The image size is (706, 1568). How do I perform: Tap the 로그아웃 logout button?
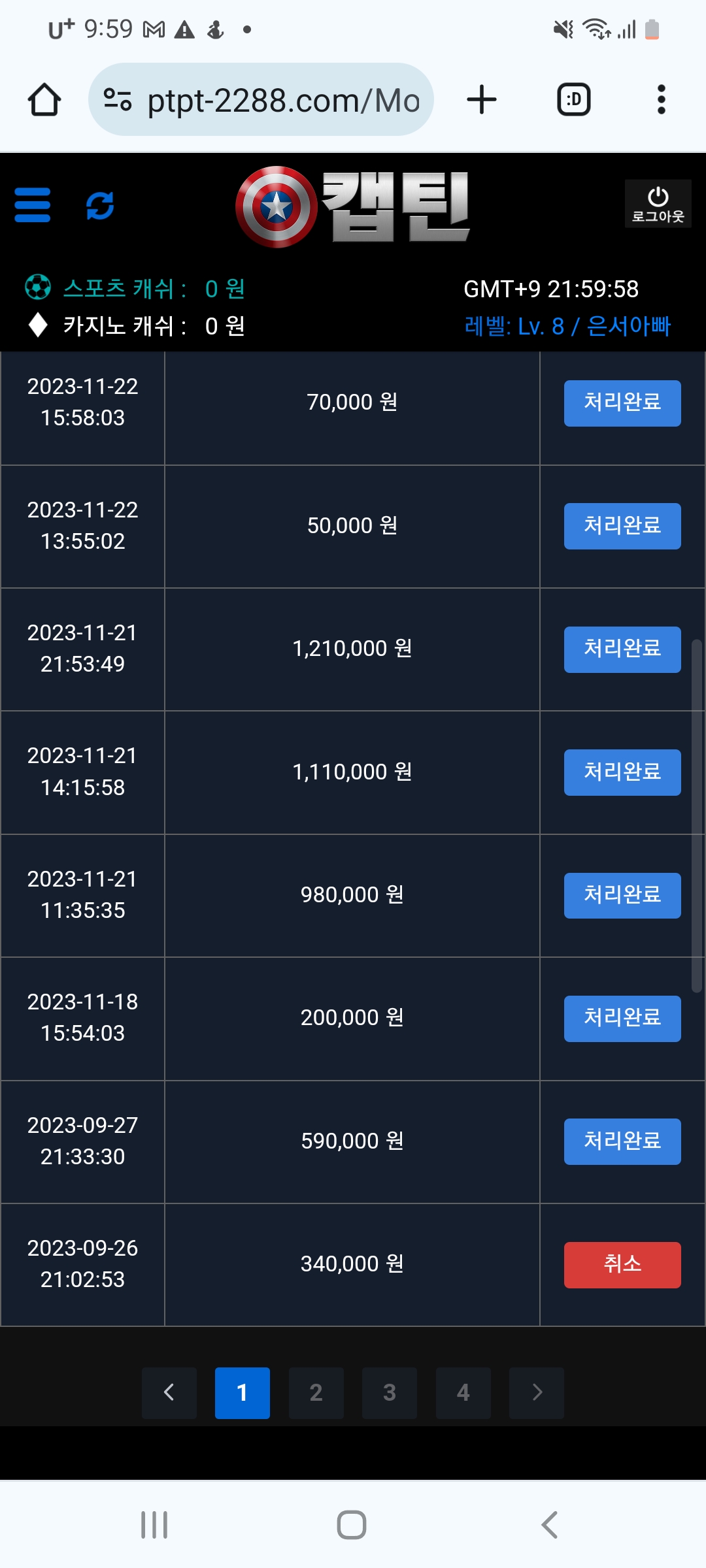click(658, 204)
